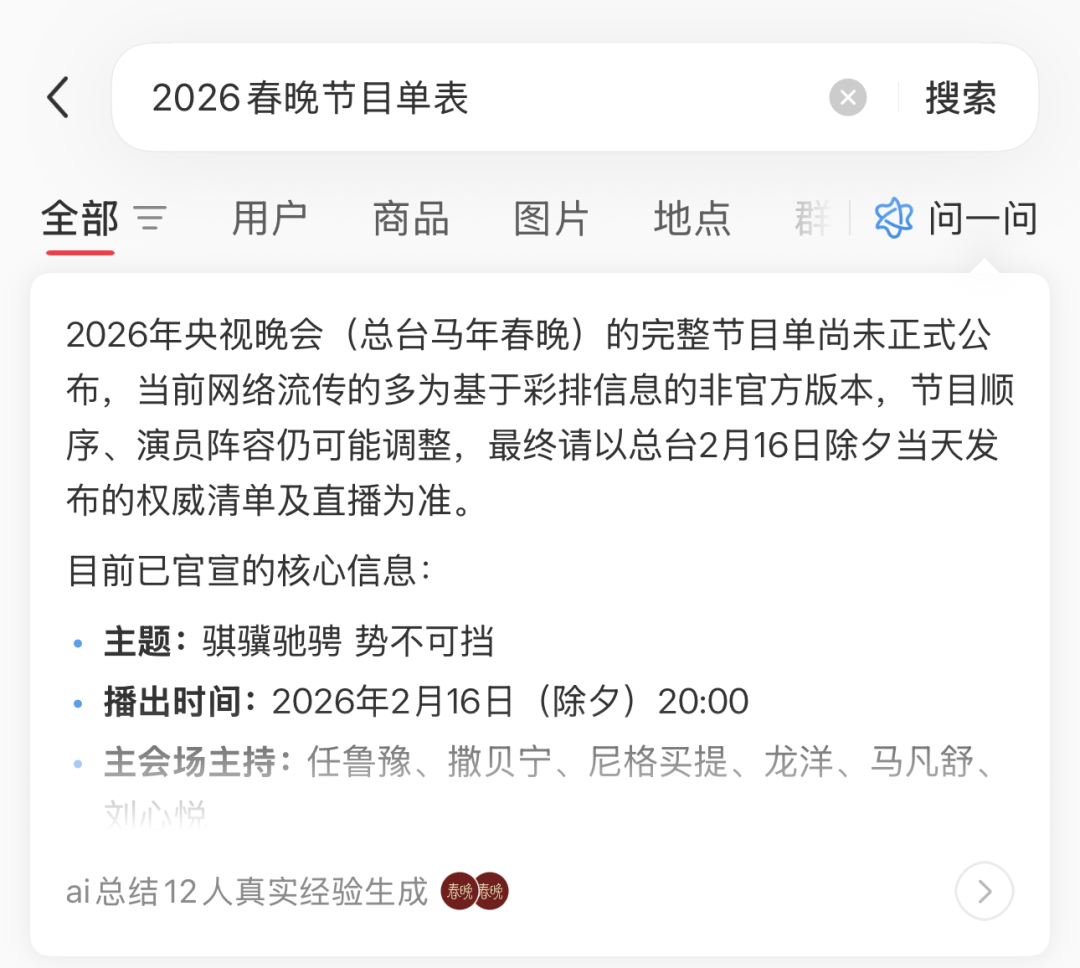Switch to the 用户 tab

click(x=269, y=218)
